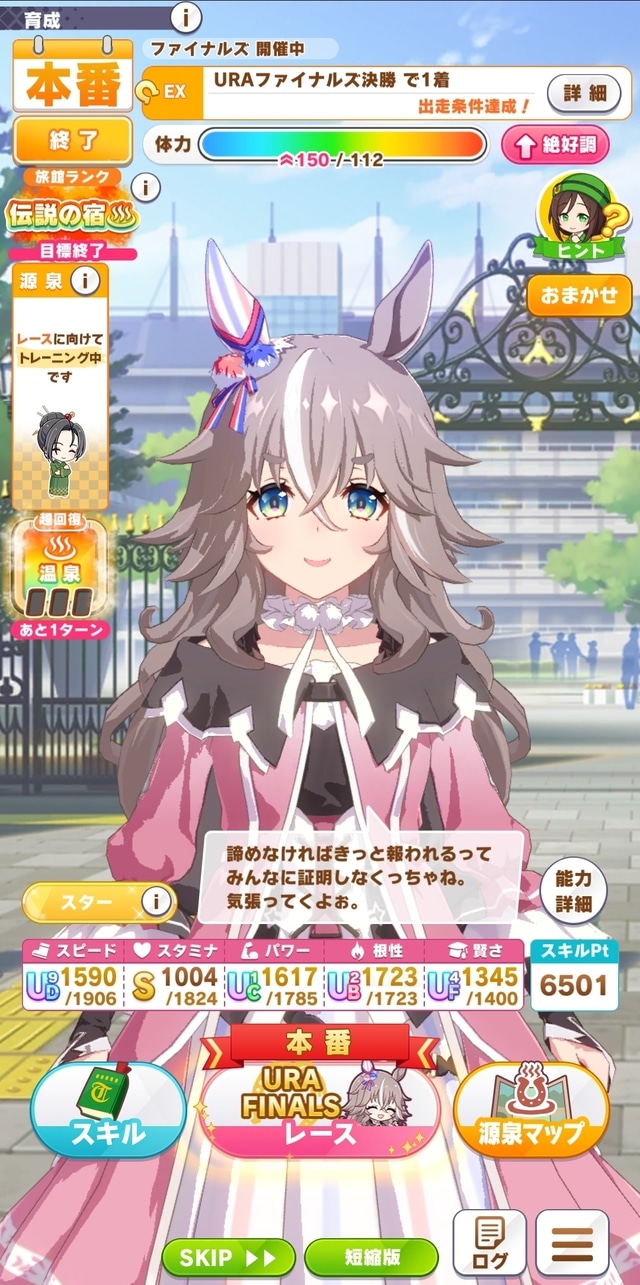Open the ログ log button

489,1243
